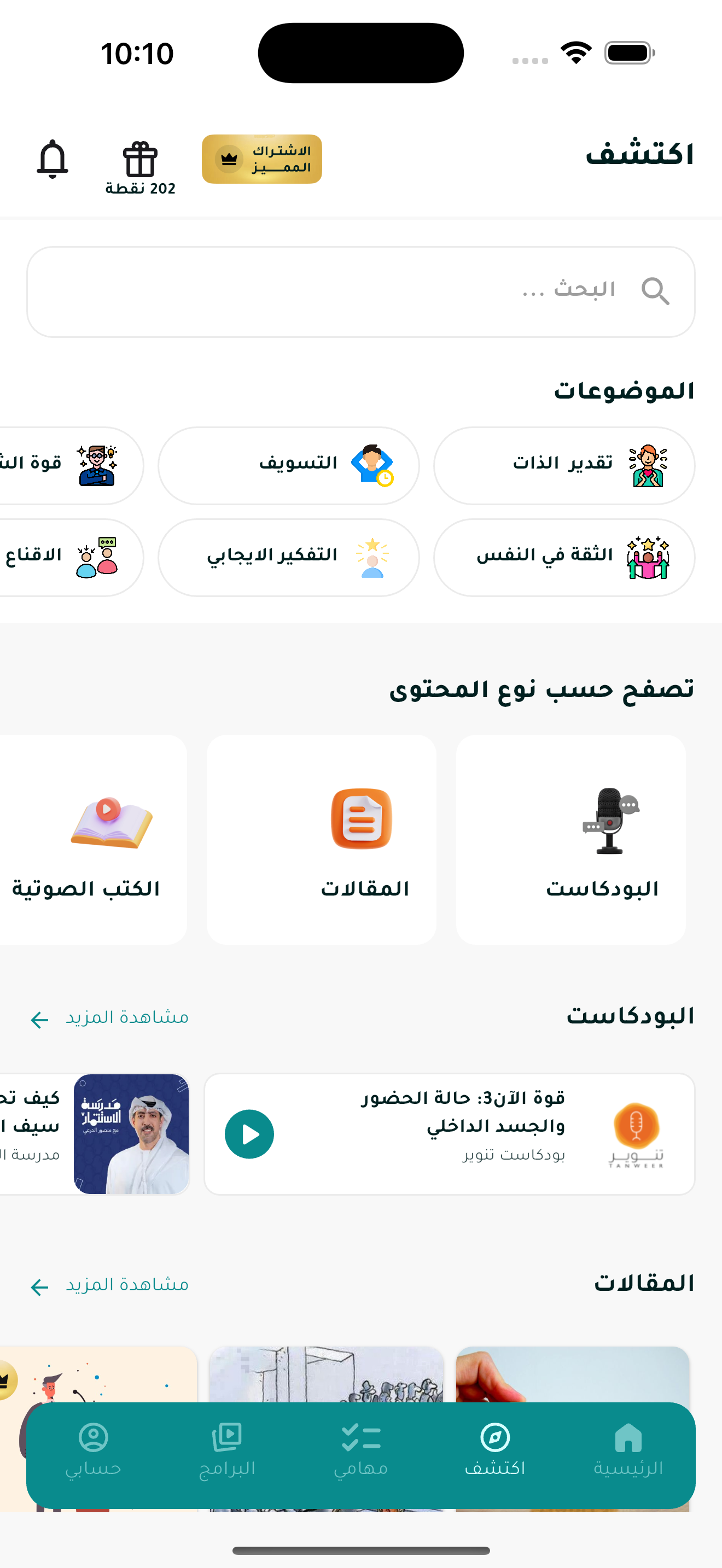Image resolution: width=722 pixels, height=1568 pixels.
Task: Tap مشاهدة المزيد next to المقالات
Action: (109, 1285)
